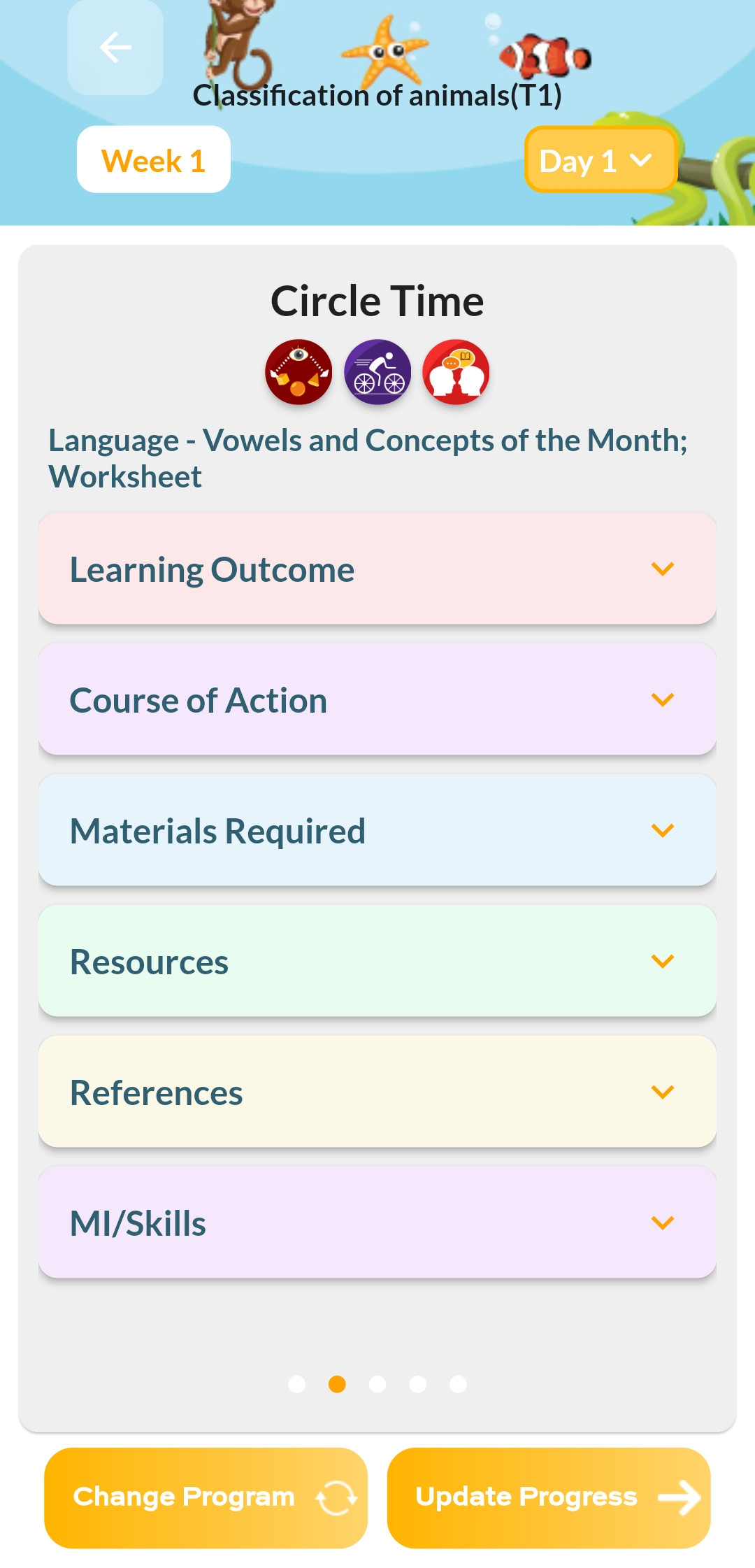Expand the Course of Action section

coord(377,699)
